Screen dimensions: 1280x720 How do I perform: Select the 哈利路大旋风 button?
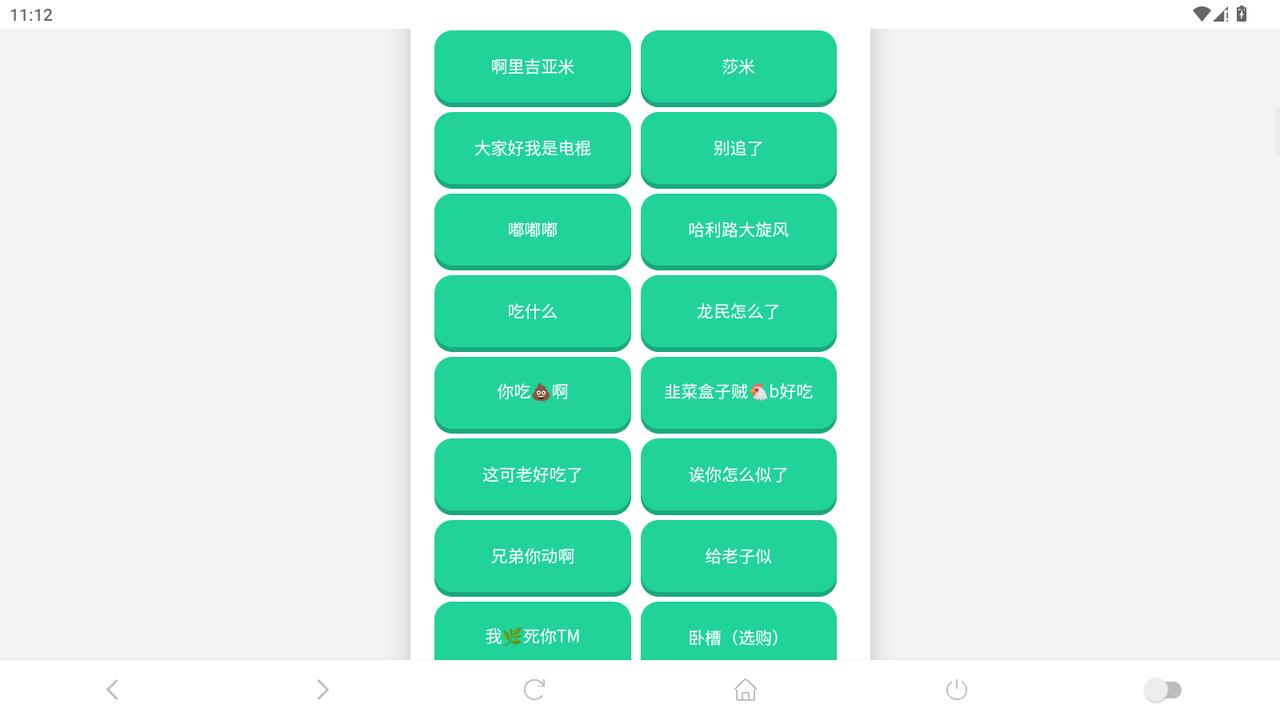click(x=738, y=230)
